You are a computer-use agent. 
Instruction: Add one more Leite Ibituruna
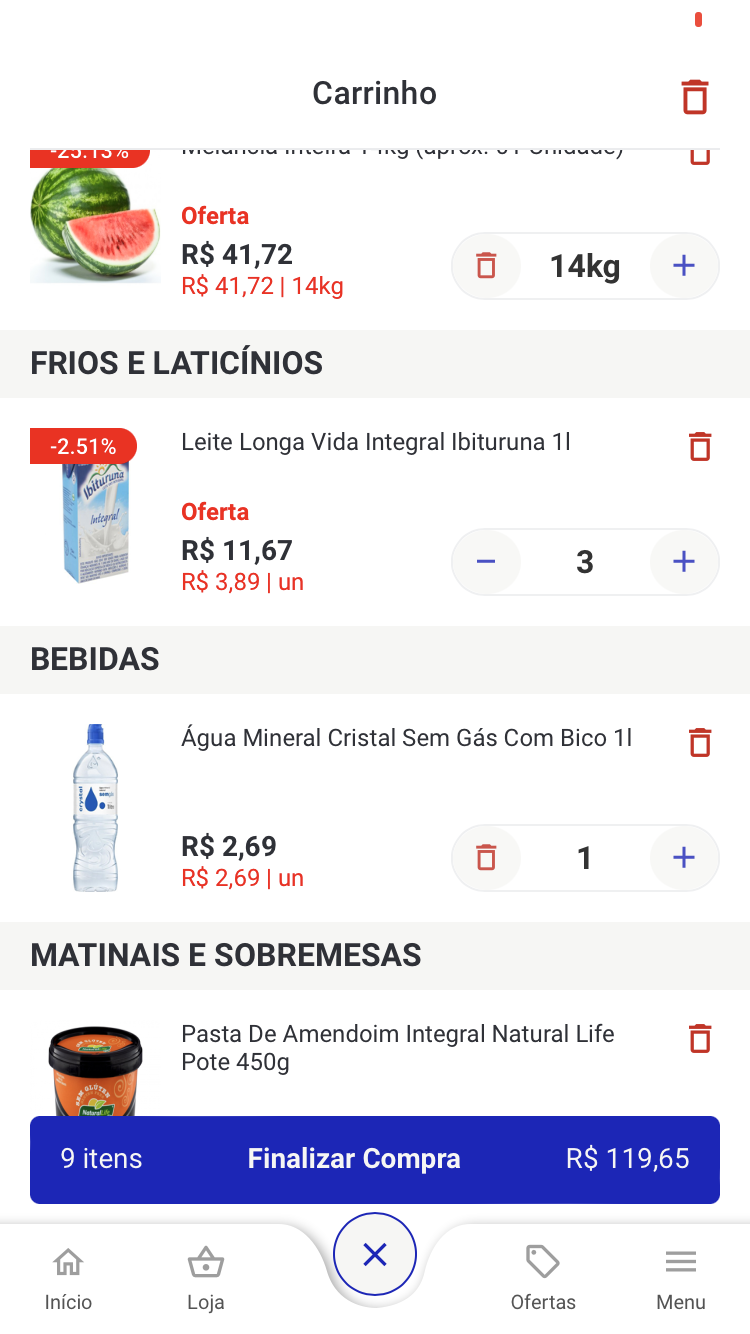pos(684,562)
